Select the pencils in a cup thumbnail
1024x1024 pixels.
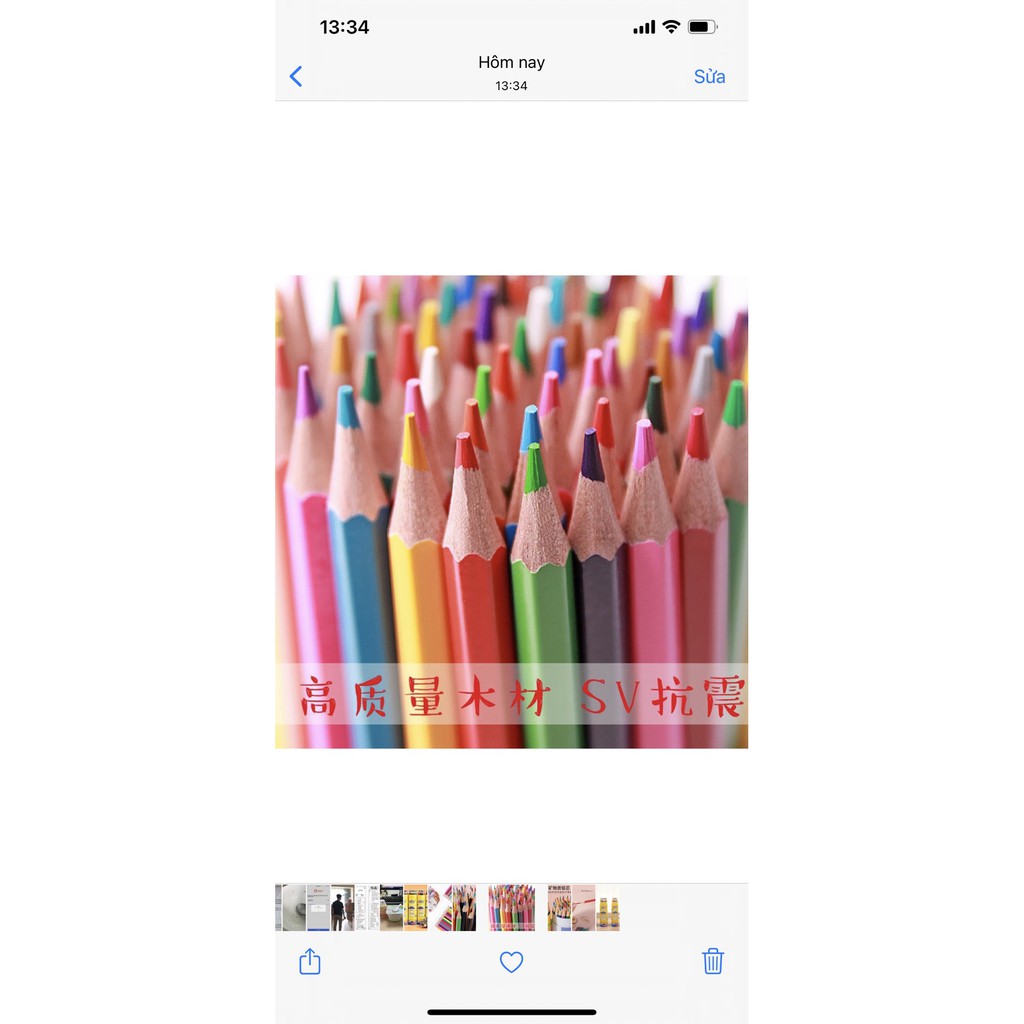[x=559, y=908]
